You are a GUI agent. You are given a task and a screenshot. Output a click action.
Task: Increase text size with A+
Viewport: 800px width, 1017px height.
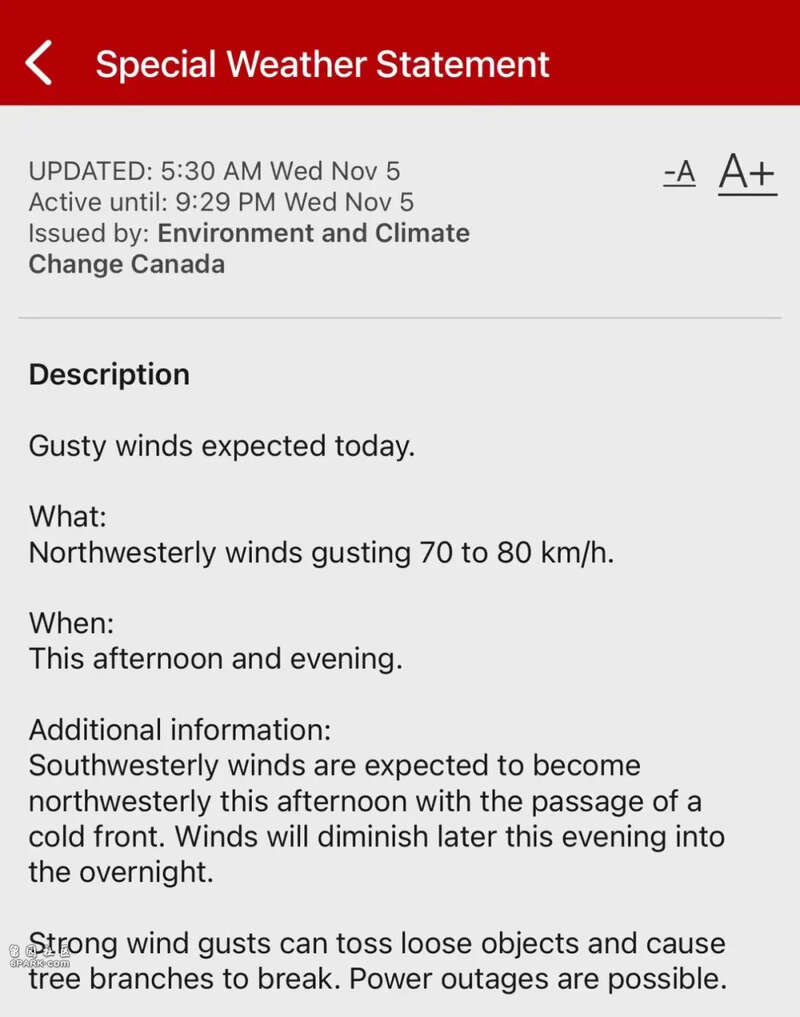[747, 172]
